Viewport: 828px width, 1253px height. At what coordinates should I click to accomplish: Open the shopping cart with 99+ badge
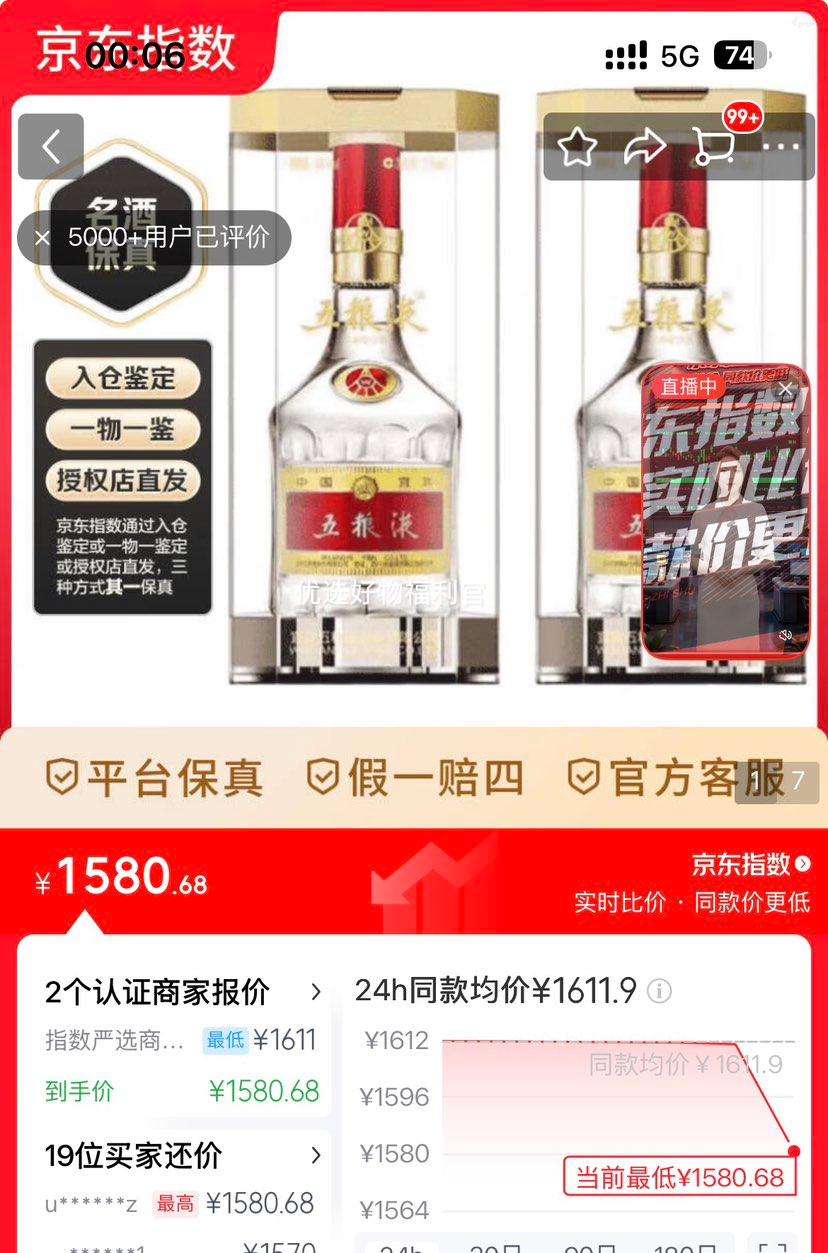pos(714,147)
